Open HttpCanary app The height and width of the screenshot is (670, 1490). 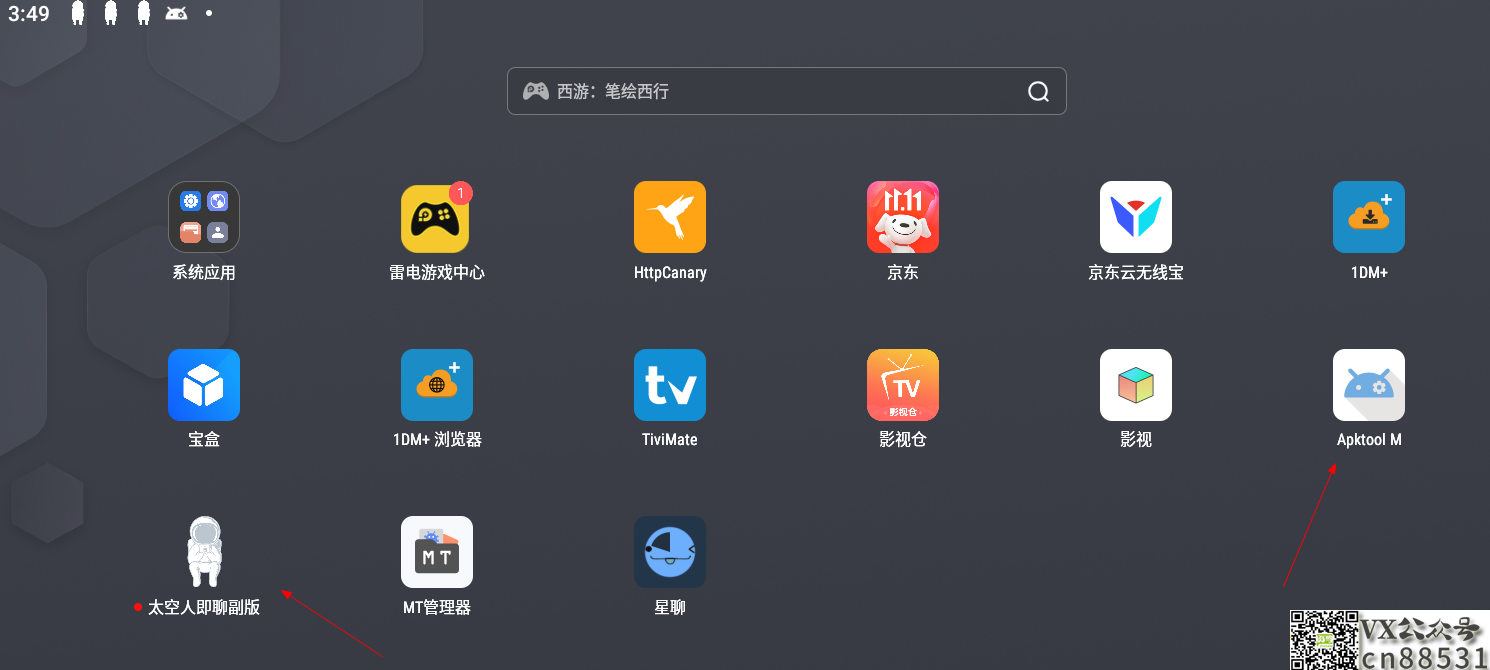(670, 217)
